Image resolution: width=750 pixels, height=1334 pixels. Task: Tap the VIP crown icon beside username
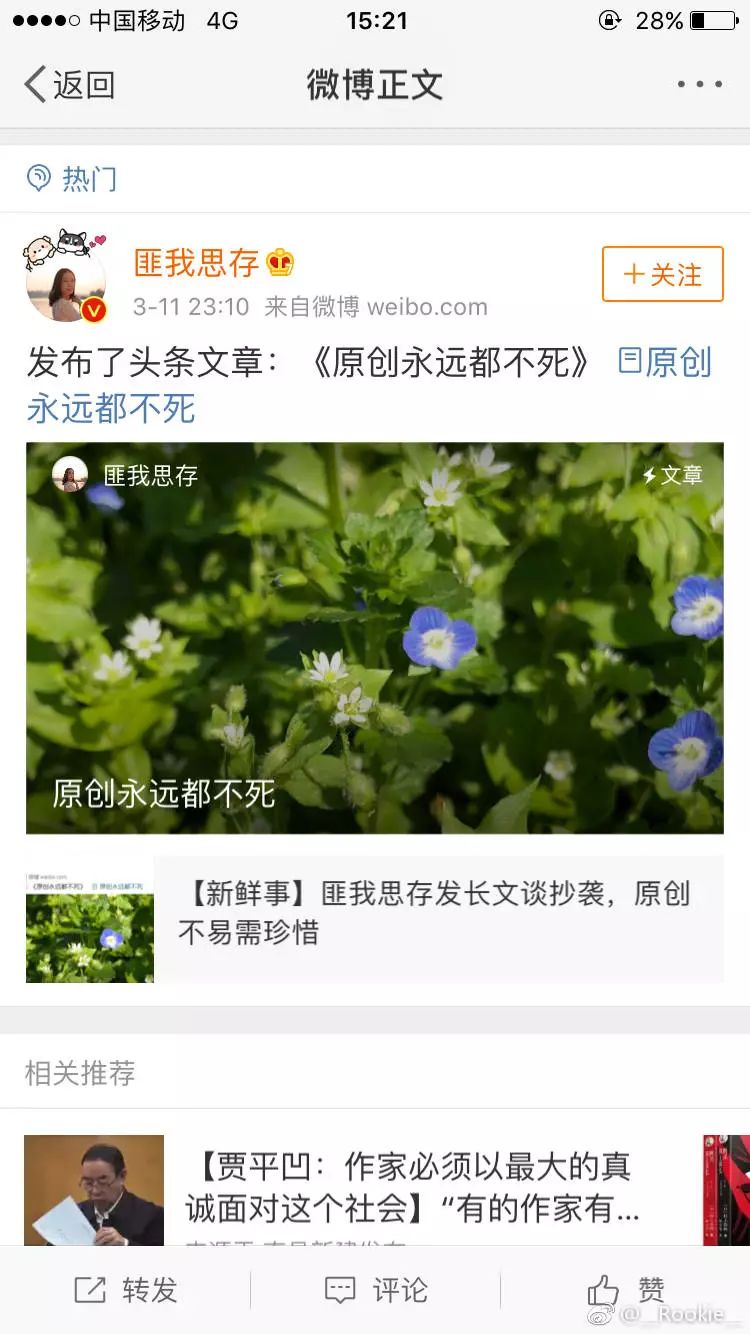pyautogui.click(x=278, y=263)
